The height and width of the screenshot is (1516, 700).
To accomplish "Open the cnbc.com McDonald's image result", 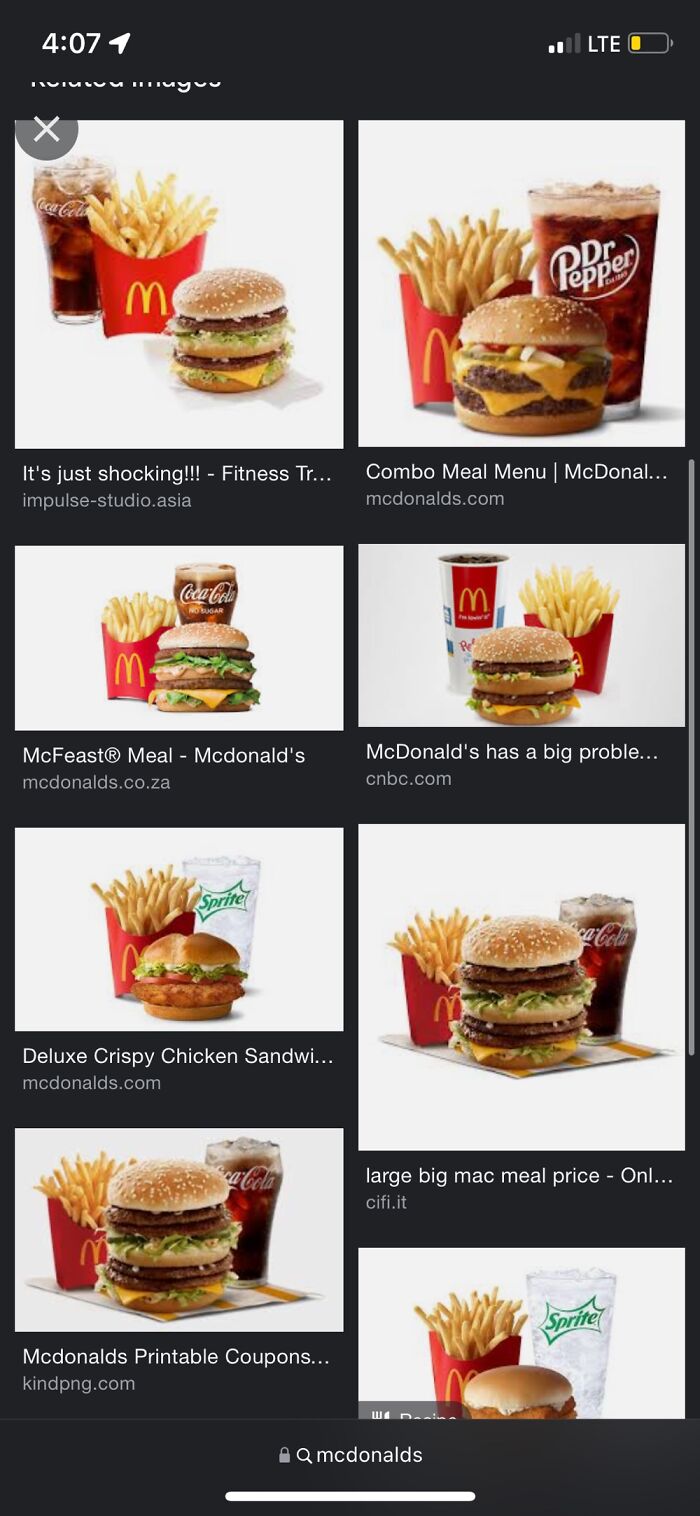I will 521,635.
